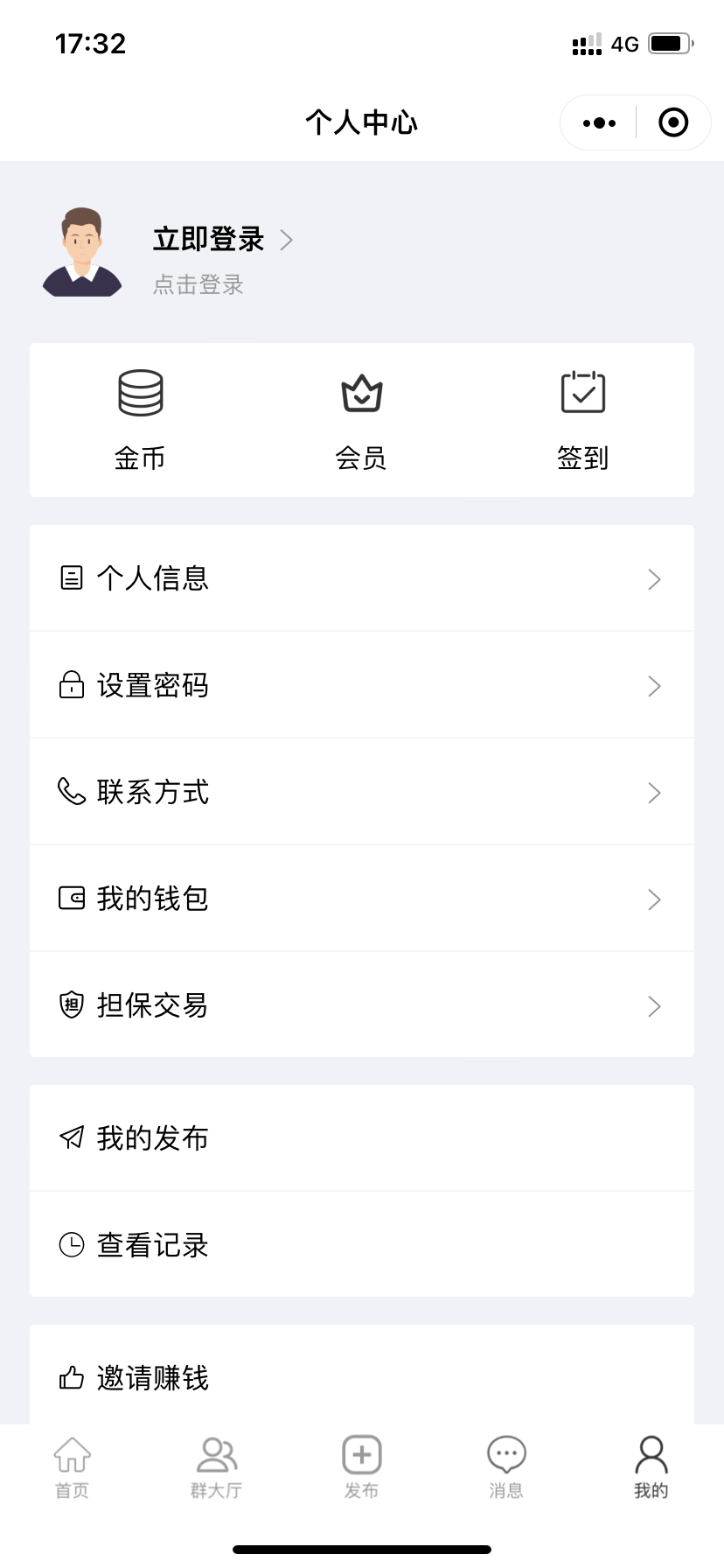This screenshot has height=1568, width=724.
Task: Select the 发布 tab
Action: click(x=361, y=1467)
